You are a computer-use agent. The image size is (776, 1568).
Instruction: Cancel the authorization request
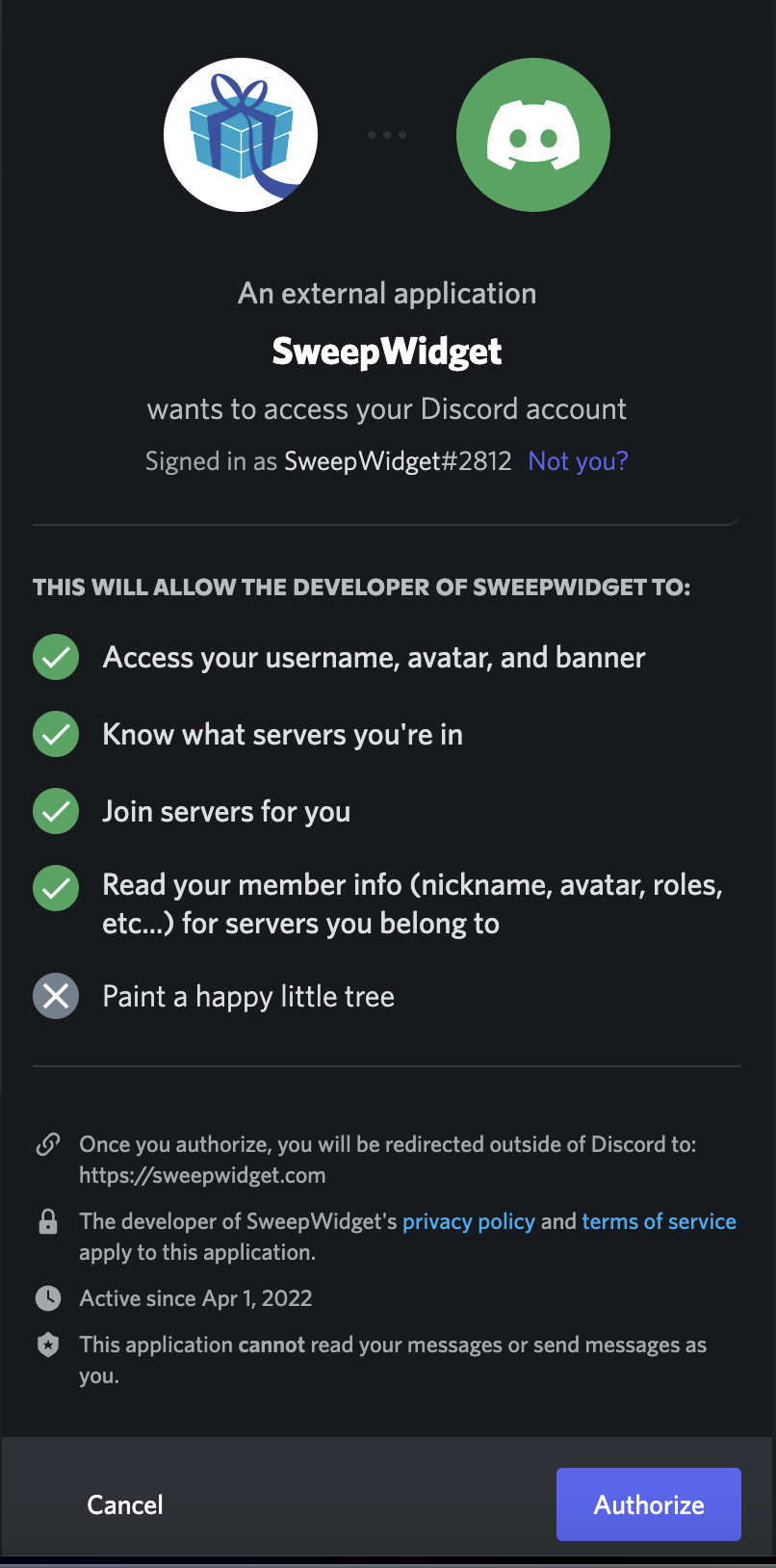tap(124, 1503)
